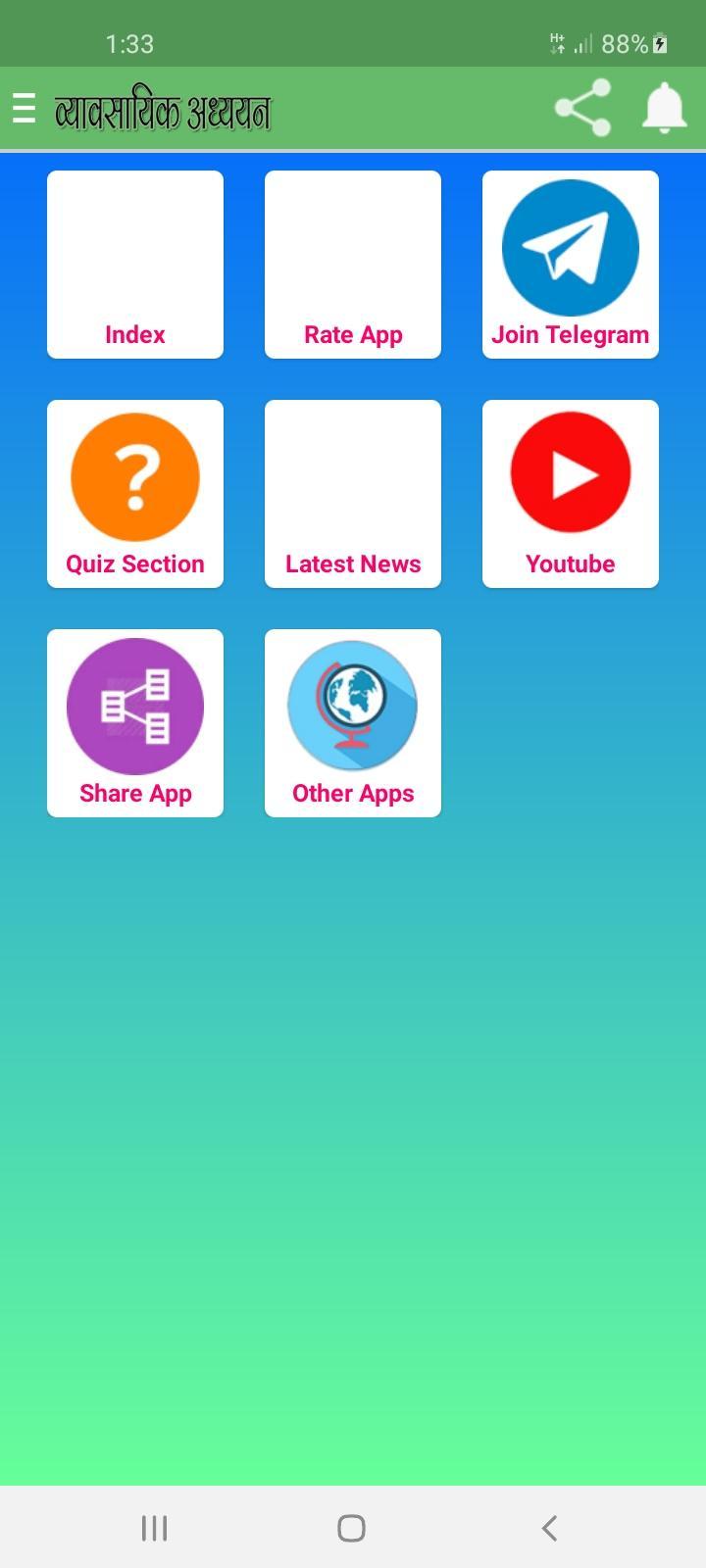The width and height of the screenshot is (706, 1568).
Task: Tap the share icon in the app bar
Action: 582,108
